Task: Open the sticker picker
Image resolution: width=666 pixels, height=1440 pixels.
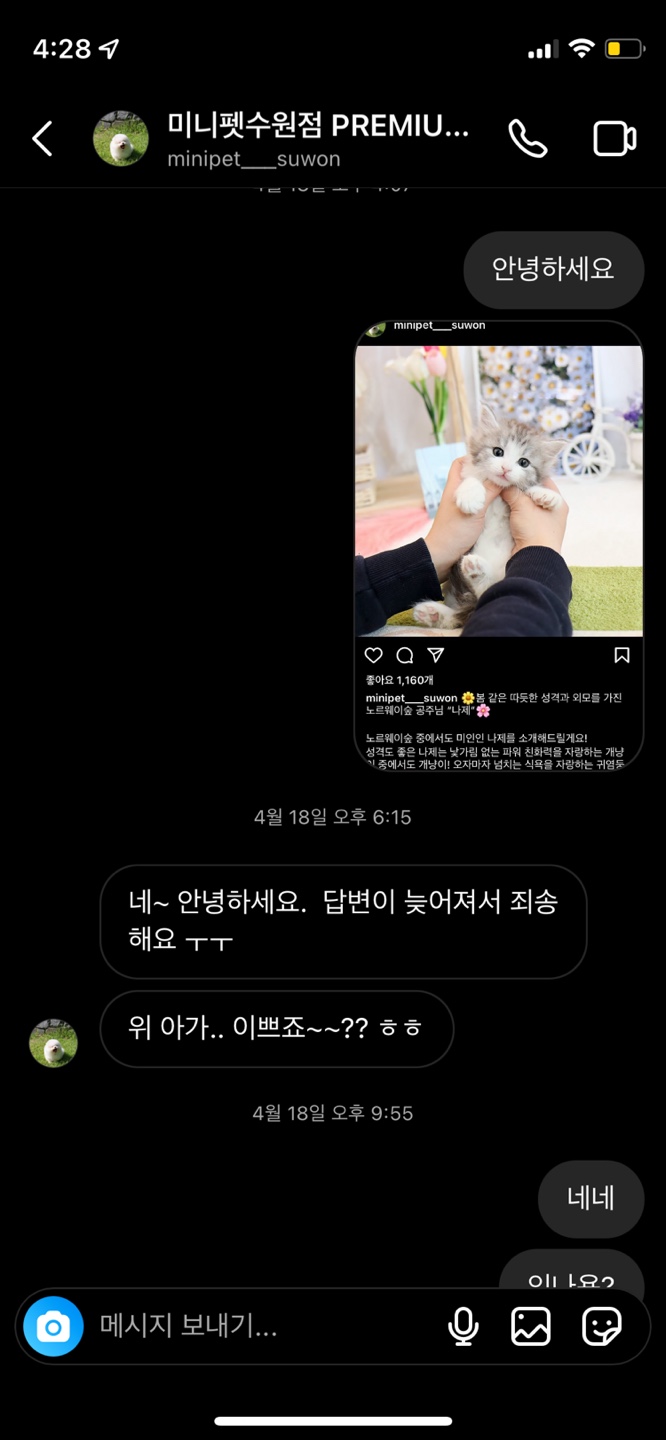Action: coord(602,1327)
